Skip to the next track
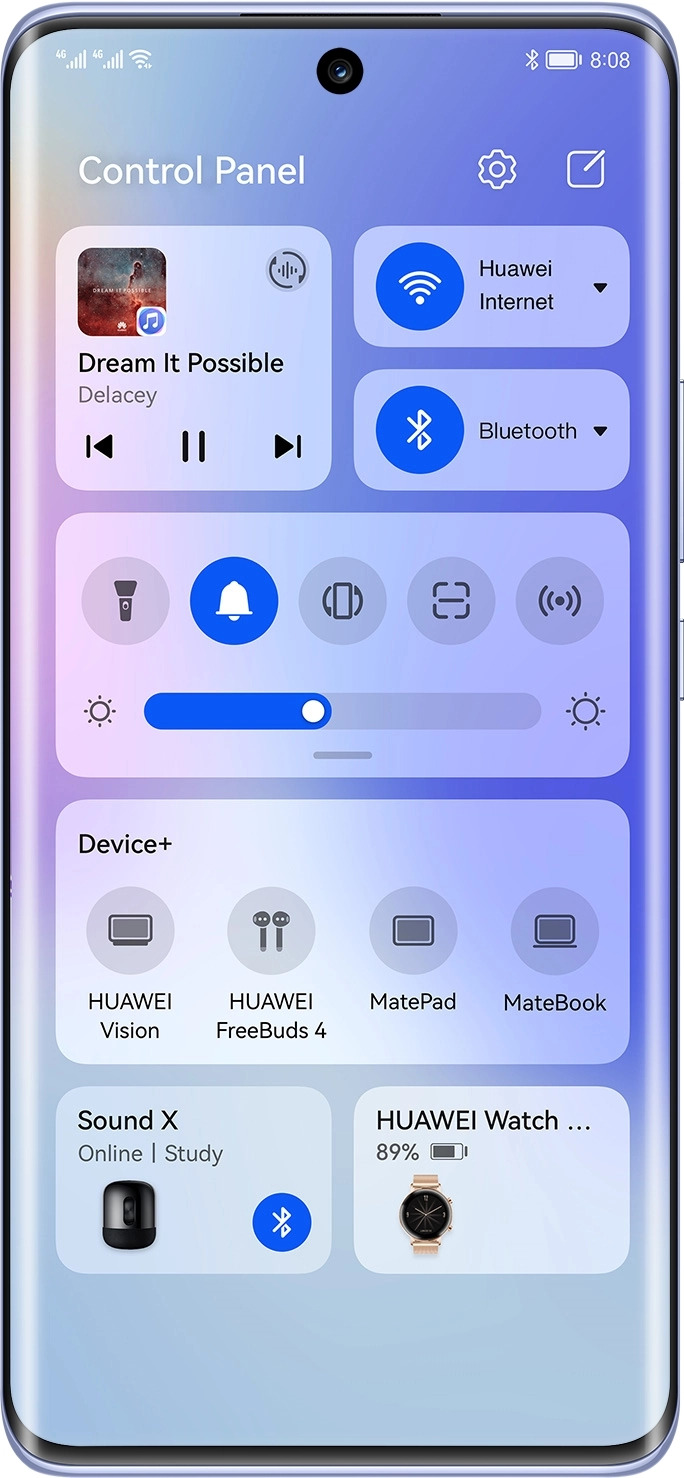The height and width of the screenshot is (1478, 684). 288,446
